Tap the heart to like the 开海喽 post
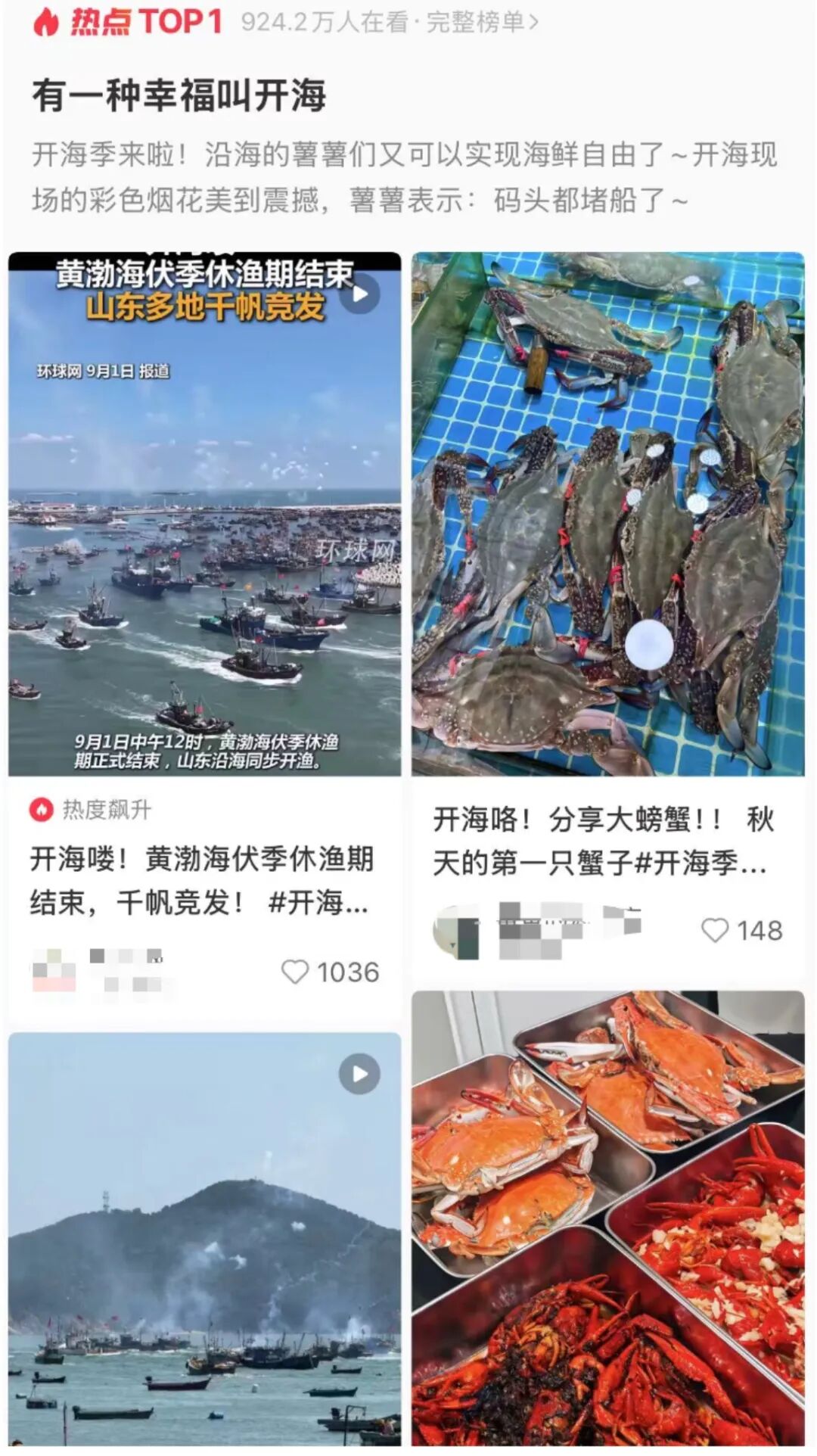Image resolution: width=817 pixels, height=1456 pixels. [x=295, y=971]
